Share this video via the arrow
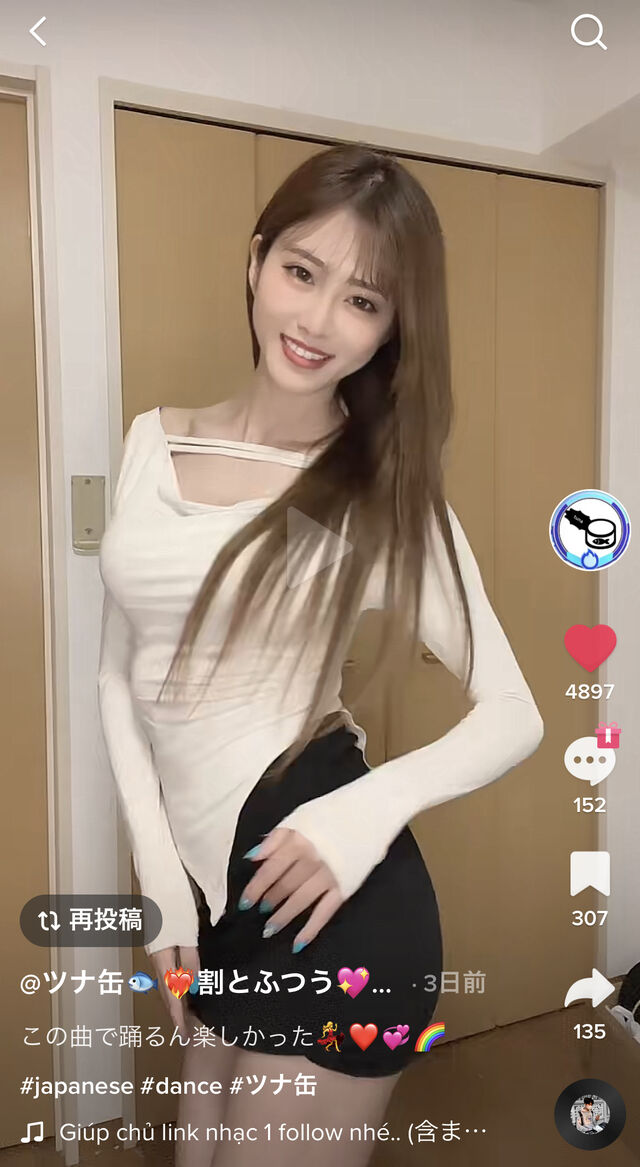640x1167 pixels. click(589, 988)
